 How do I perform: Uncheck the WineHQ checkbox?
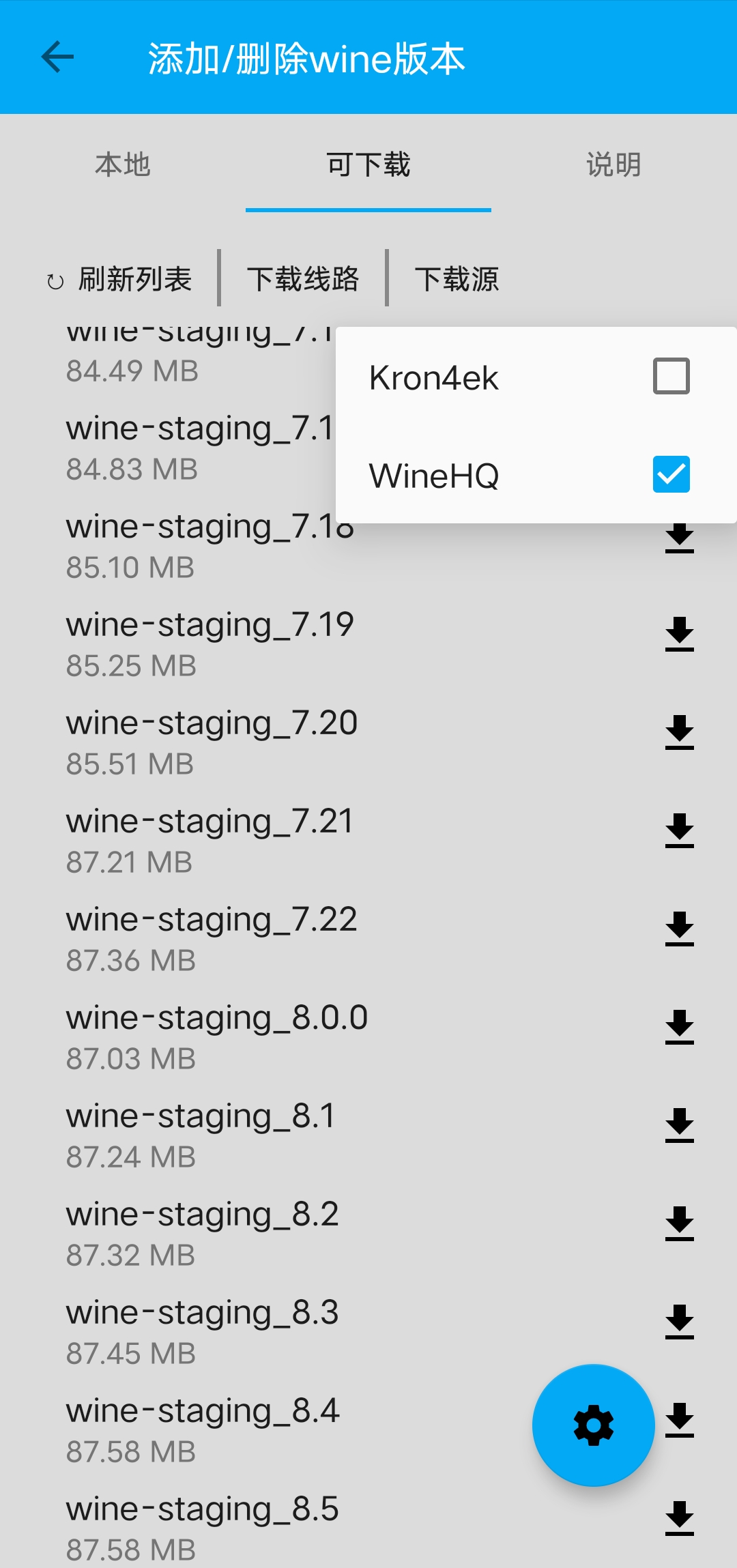pos(671,474)
